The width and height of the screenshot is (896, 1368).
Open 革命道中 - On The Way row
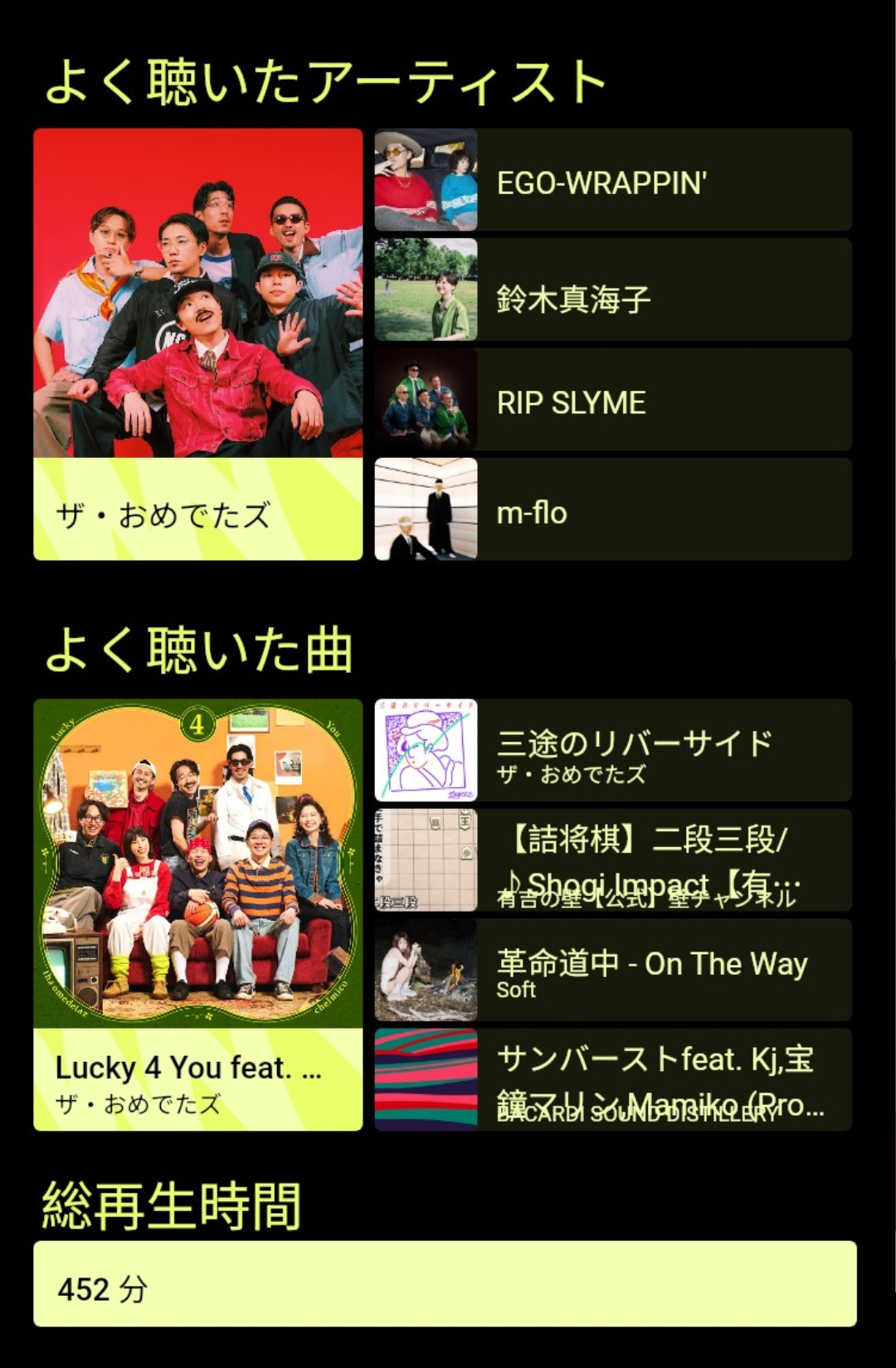(612, 970)
